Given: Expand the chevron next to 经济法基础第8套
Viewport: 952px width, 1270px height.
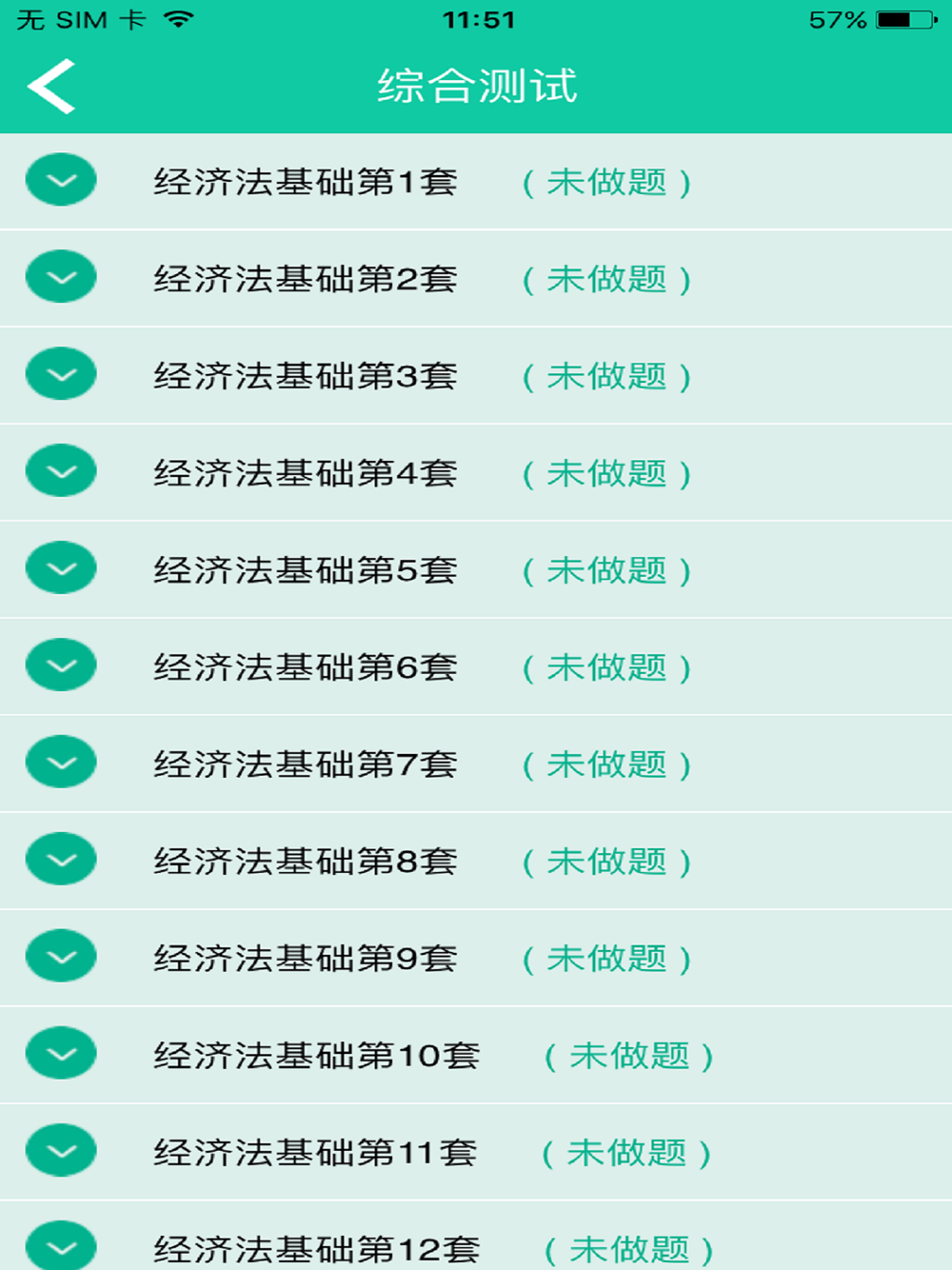Looking at the screenshot, I should tap(61, 860).
